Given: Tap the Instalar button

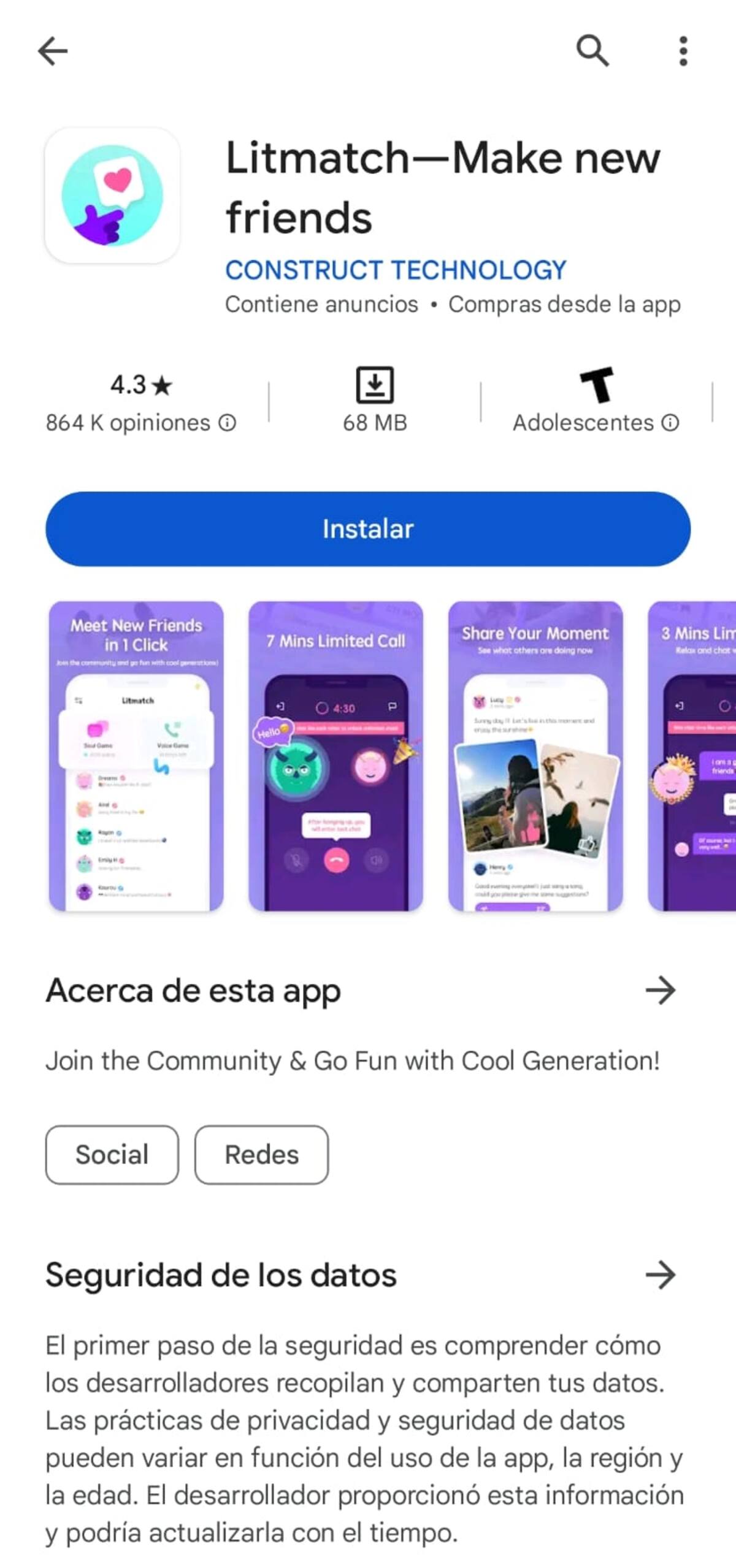Looking at the screenshot, I should point(368,529).
